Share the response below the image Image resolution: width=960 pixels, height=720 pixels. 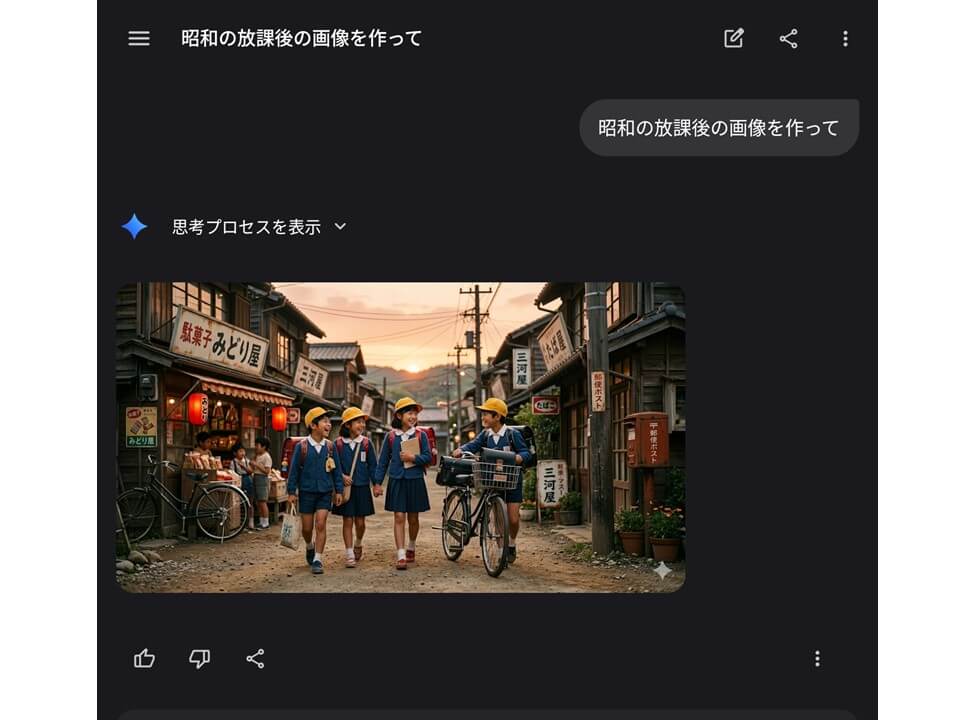tap(255, 658)
